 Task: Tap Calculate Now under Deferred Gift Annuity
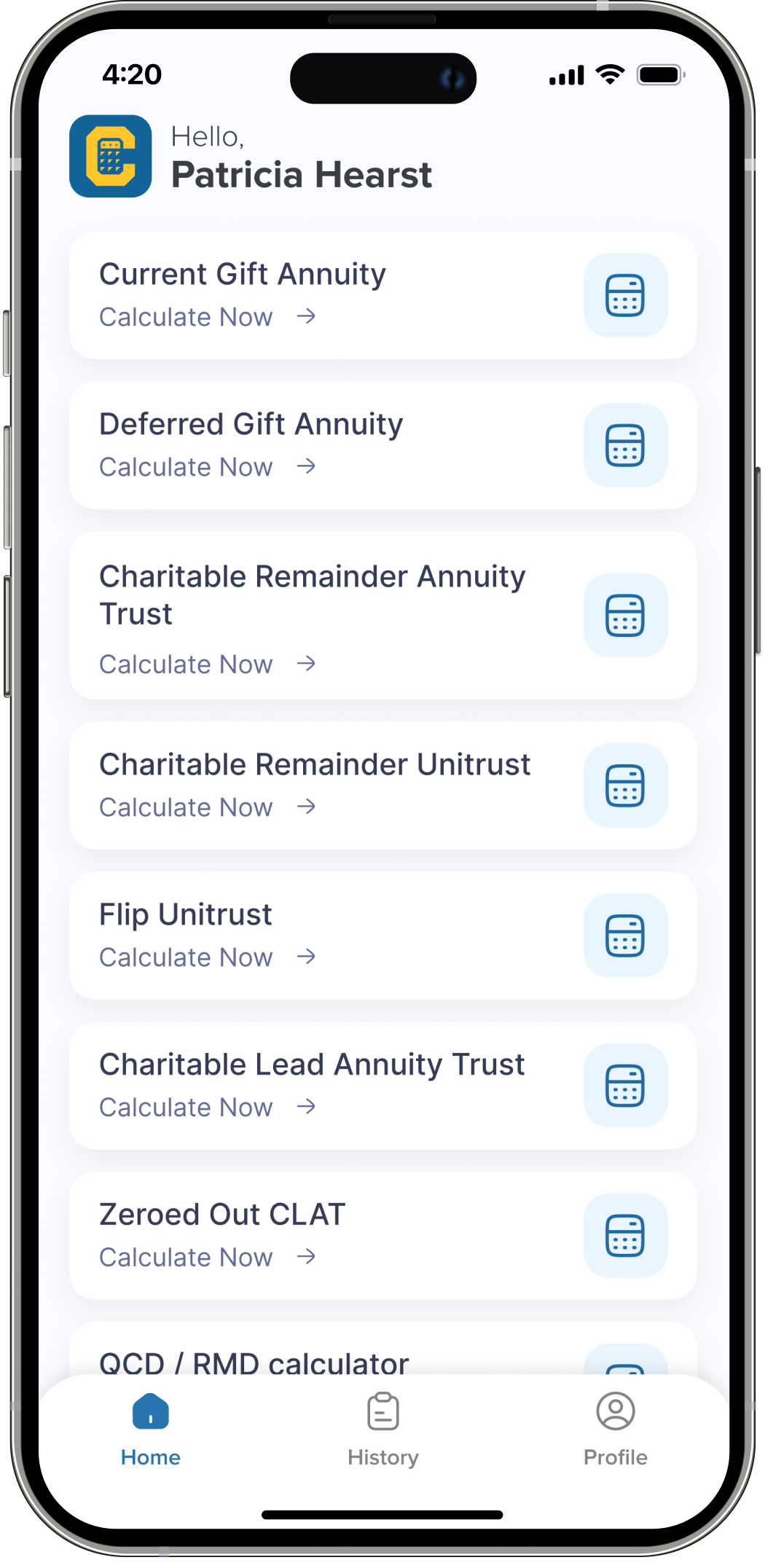pyautogui.click(x=207, y=467)
